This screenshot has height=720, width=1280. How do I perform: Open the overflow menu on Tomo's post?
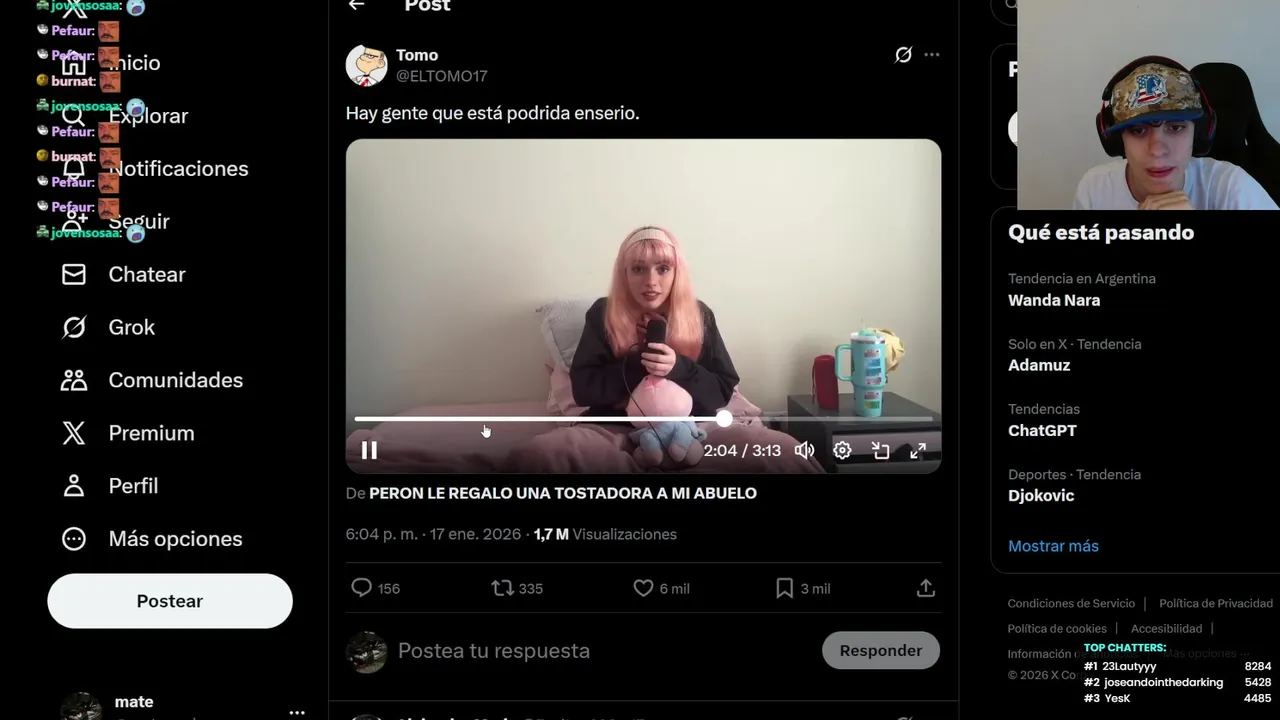click(x=932, y=55)
